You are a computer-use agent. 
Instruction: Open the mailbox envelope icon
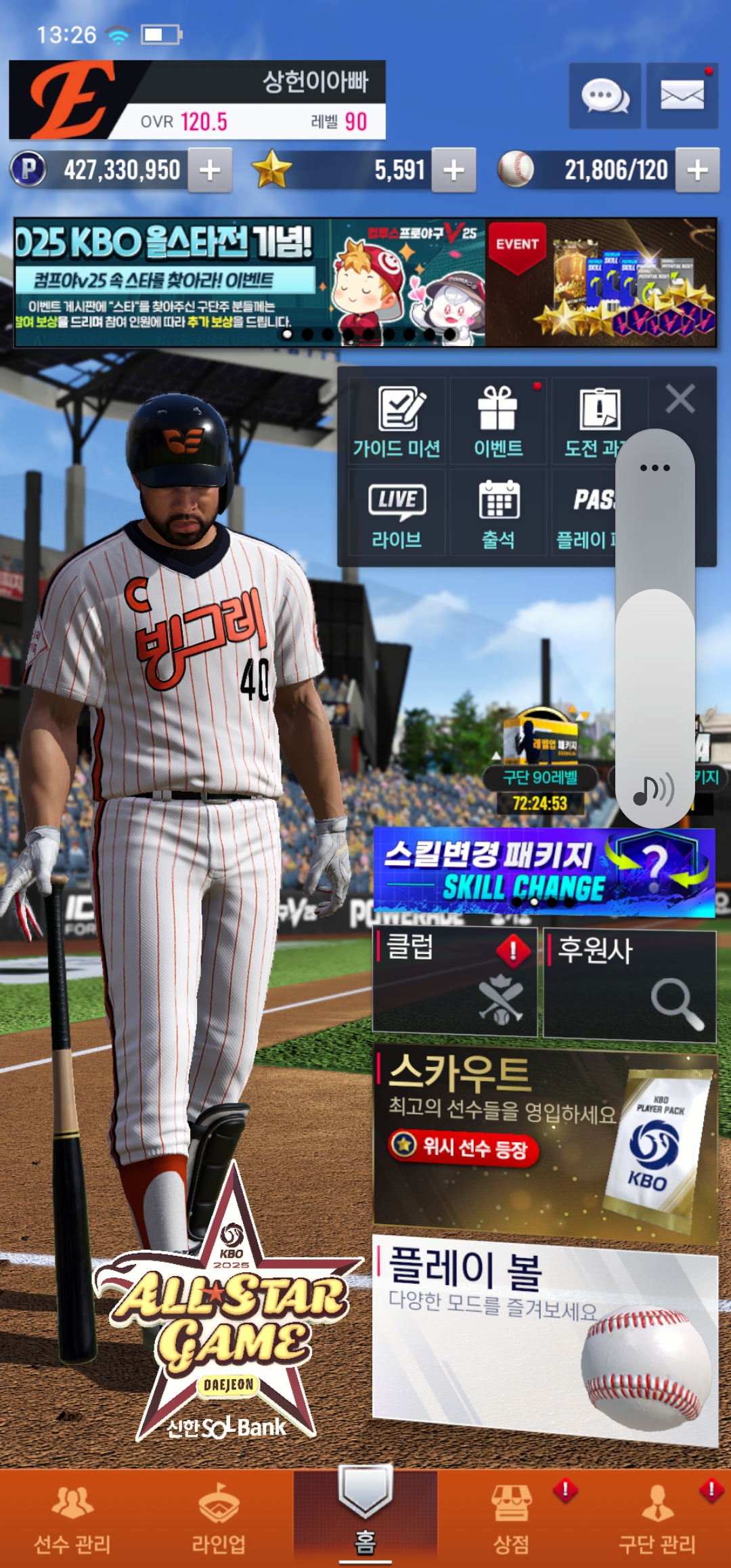click(682, 96)
